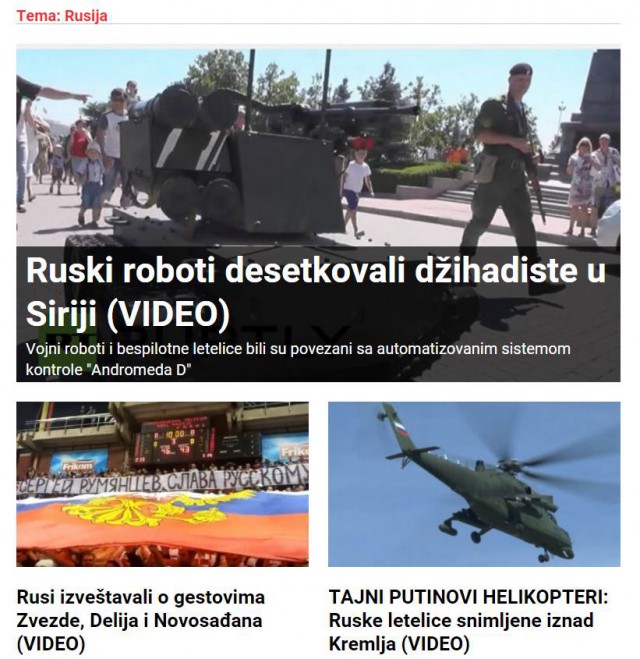Image resolution: width=640 pixels, height=659 pixels.
Task: Open the helicopter photo article
Action: pyautogui.click(x=474, y=484)
